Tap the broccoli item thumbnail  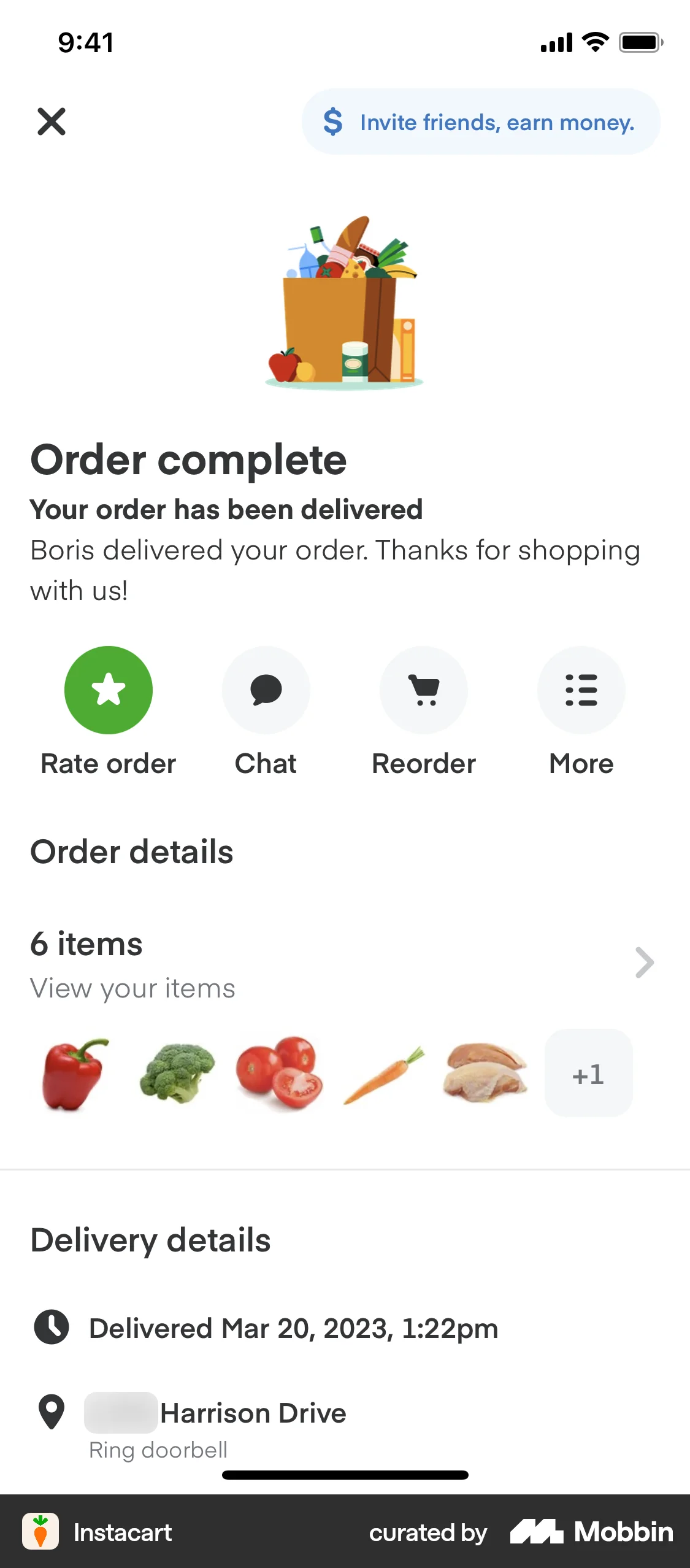[177, 1073]
